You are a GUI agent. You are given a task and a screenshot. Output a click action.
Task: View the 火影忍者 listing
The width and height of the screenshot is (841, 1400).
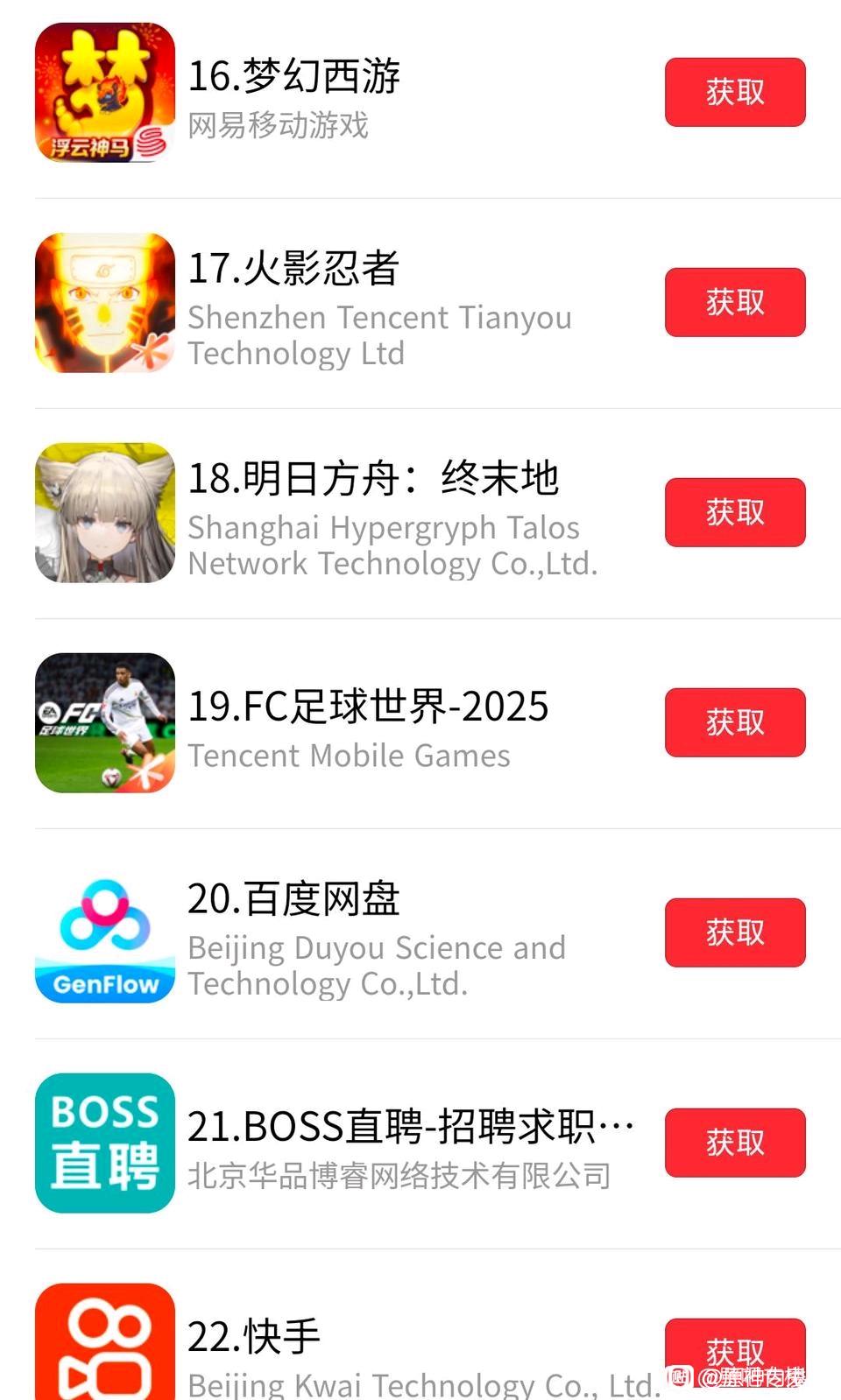click(294, 269)
